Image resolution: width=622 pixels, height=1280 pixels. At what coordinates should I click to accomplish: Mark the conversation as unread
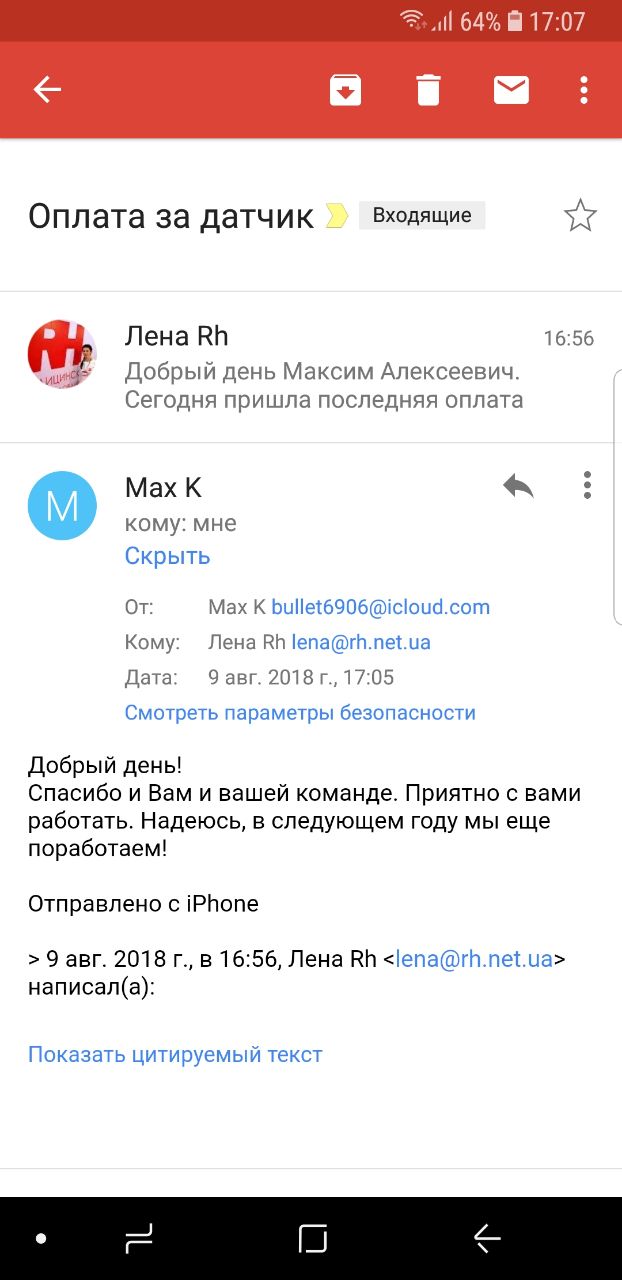pyautogui.click(x=511, y=90)
